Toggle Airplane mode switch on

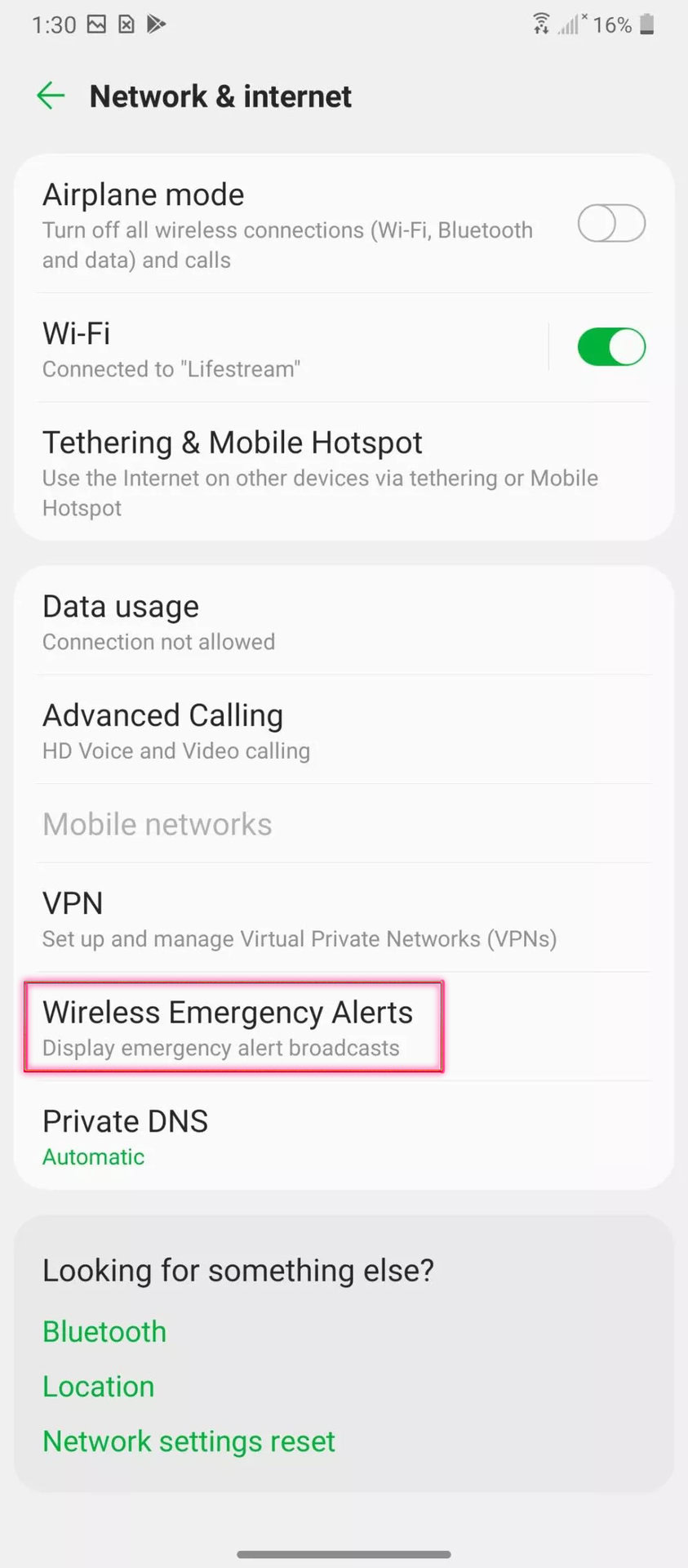610,224
